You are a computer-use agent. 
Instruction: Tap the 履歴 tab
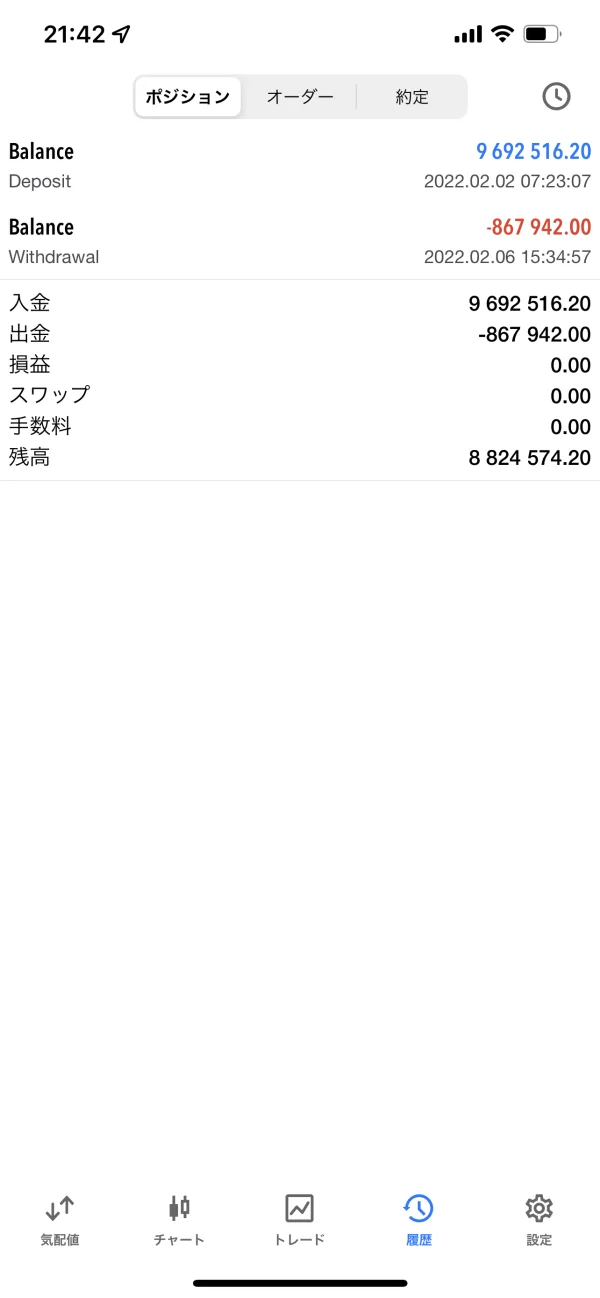[x=418, y=1220]
